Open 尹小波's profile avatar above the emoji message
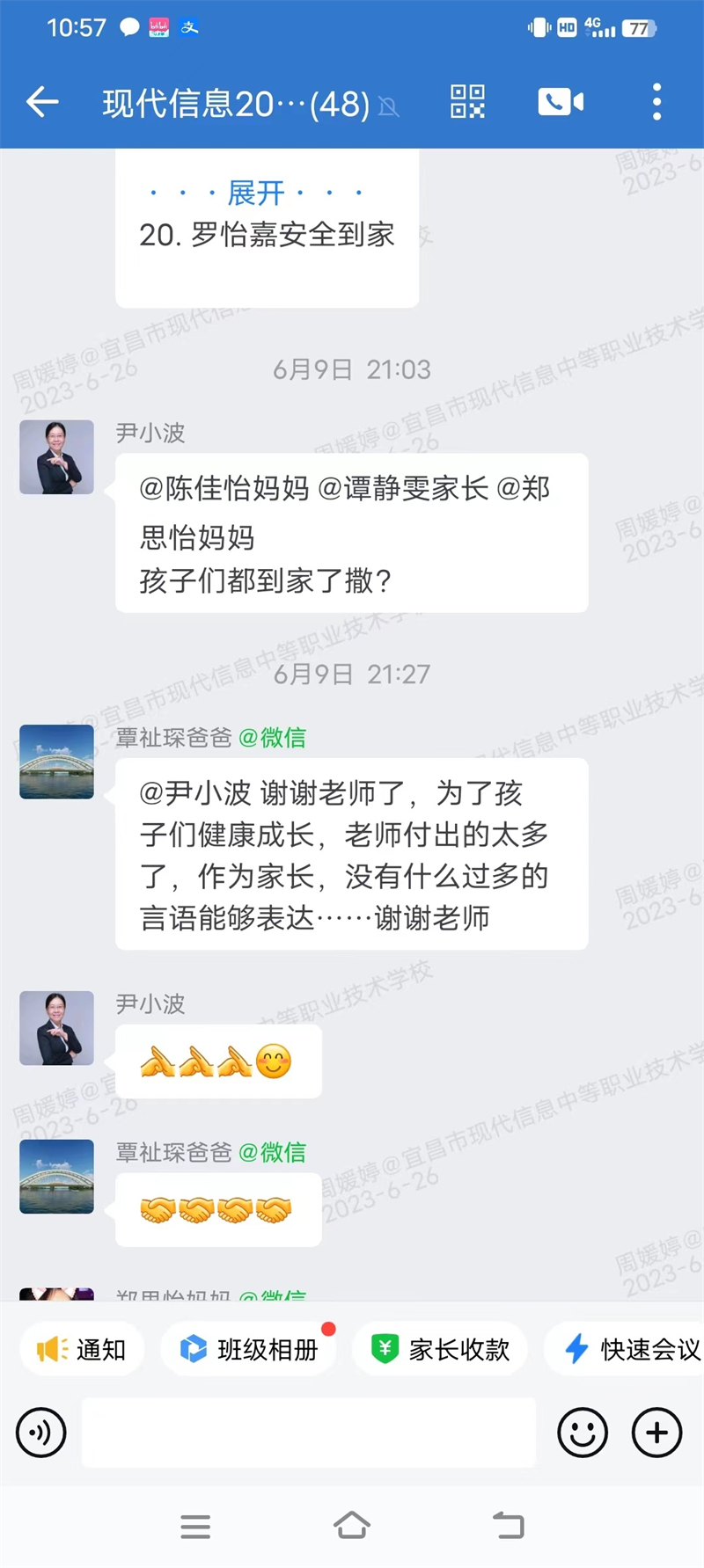 pos(57,1028)
